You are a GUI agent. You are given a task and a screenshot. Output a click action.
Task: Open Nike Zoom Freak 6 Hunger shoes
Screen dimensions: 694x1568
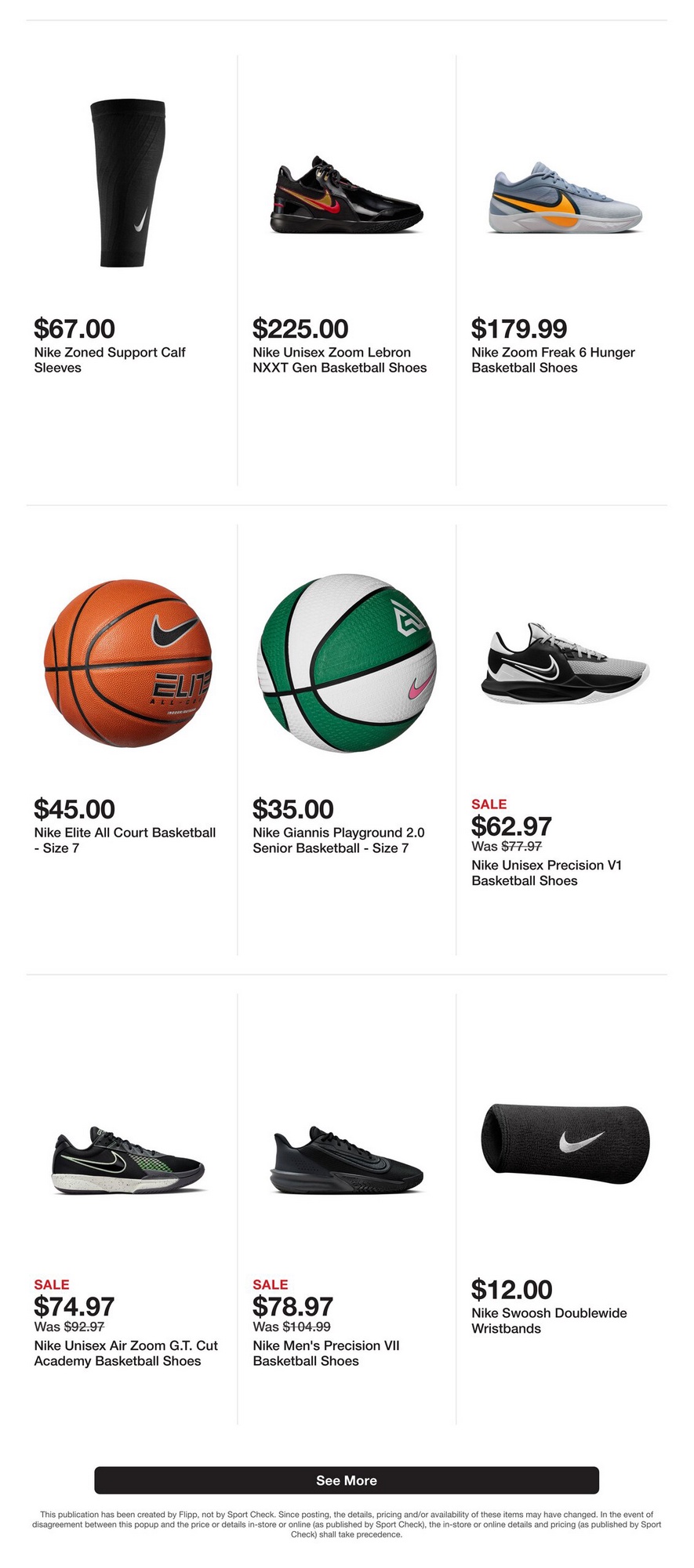pyautogui.click(x=565, y=198)
